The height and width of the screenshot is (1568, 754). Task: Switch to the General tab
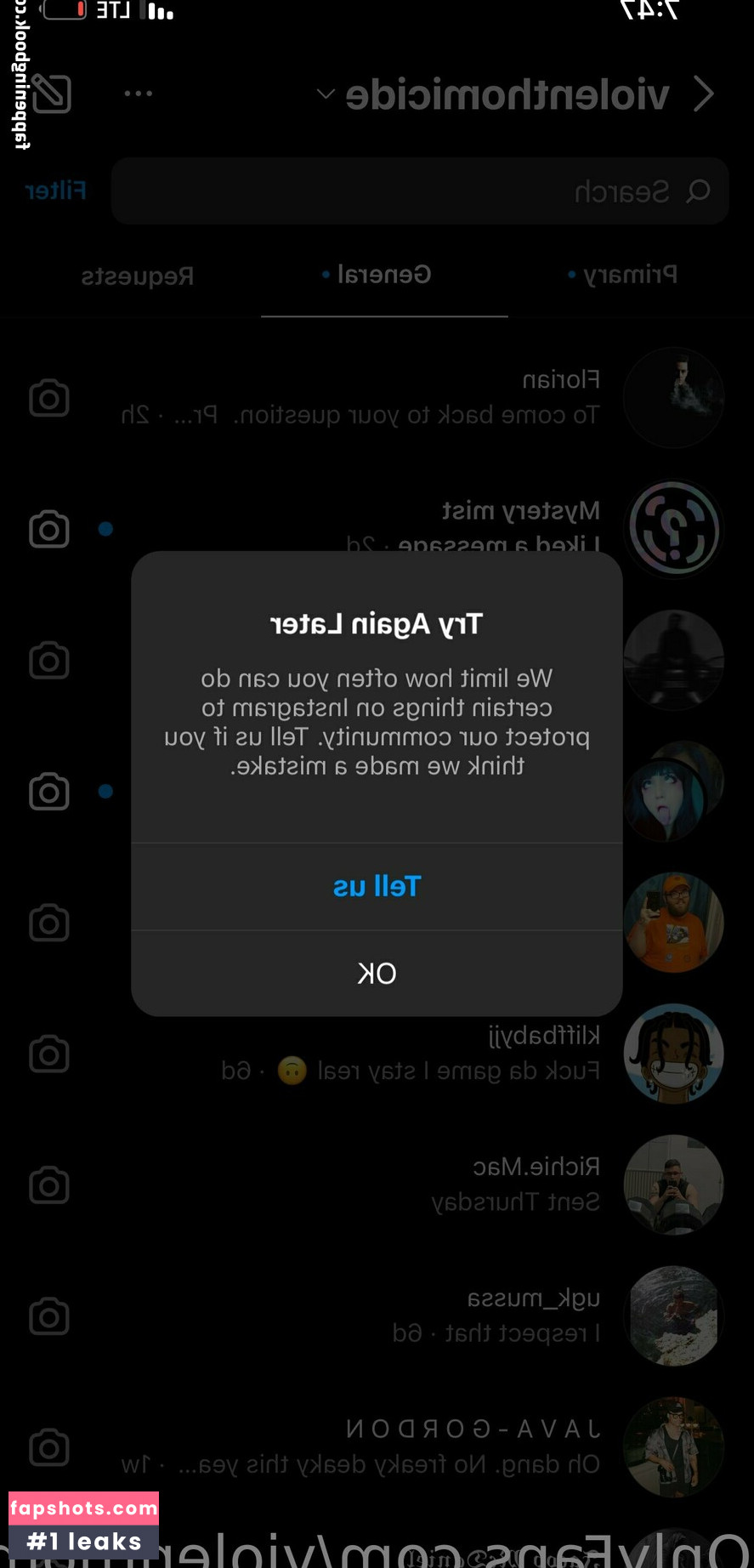(377, 275)
